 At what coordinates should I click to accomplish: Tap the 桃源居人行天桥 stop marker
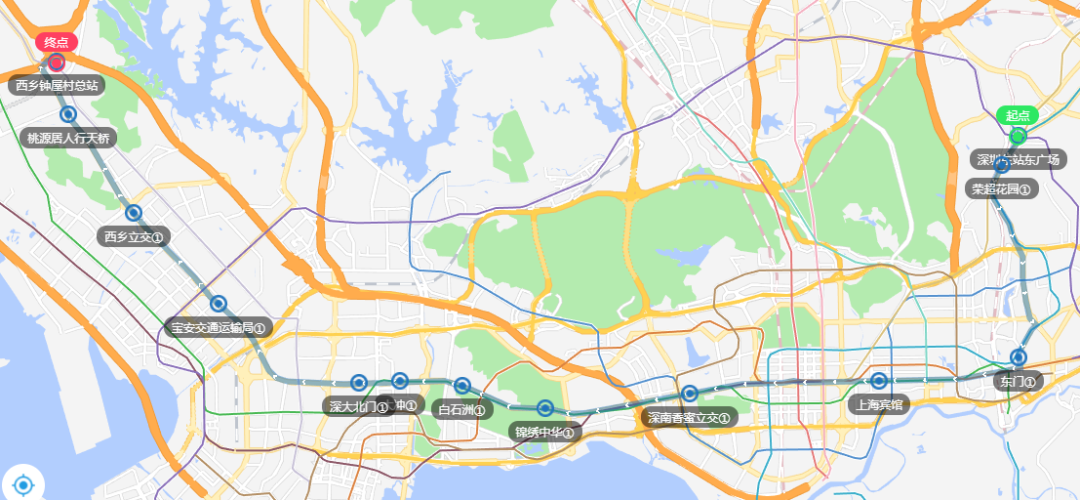pyautogui.click(x=68, y=115)
